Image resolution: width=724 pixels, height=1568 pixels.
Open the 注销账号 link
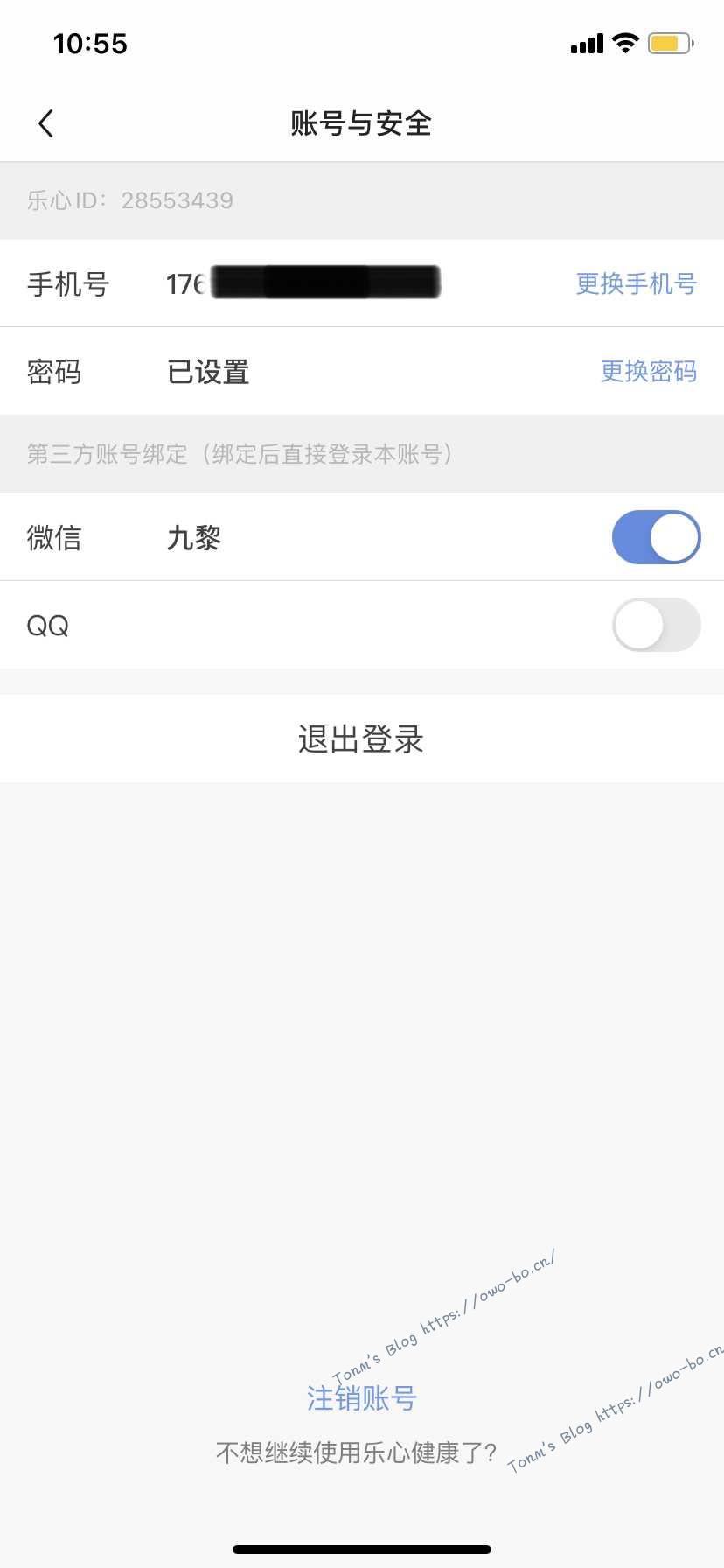pyautogui.click(x=361, y=1397)
